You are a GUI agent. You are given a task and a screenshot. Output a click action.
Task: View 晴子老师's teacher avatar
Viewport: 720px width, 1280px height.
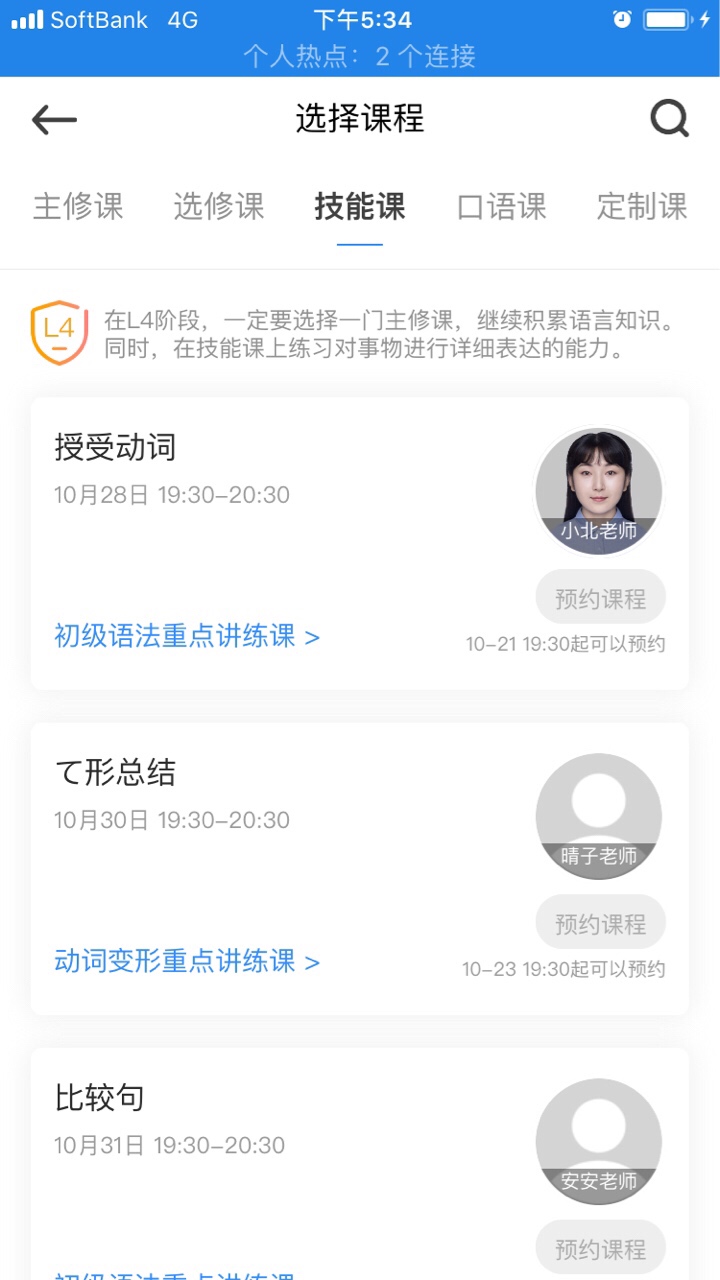pyautogui.click(x=599, y=816)
